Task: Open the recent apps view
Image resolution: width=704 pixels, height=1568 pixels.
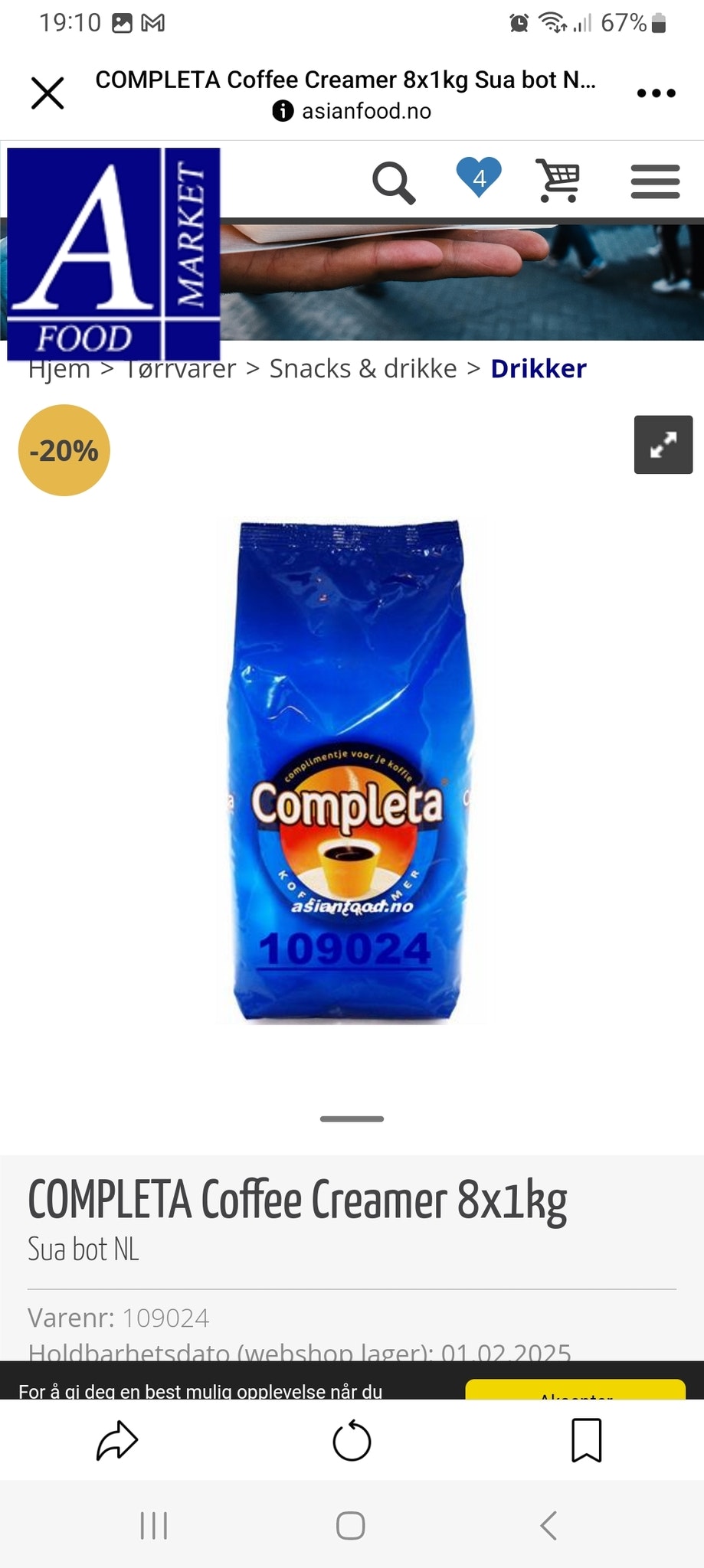Action: click(x=154, y=1526)
